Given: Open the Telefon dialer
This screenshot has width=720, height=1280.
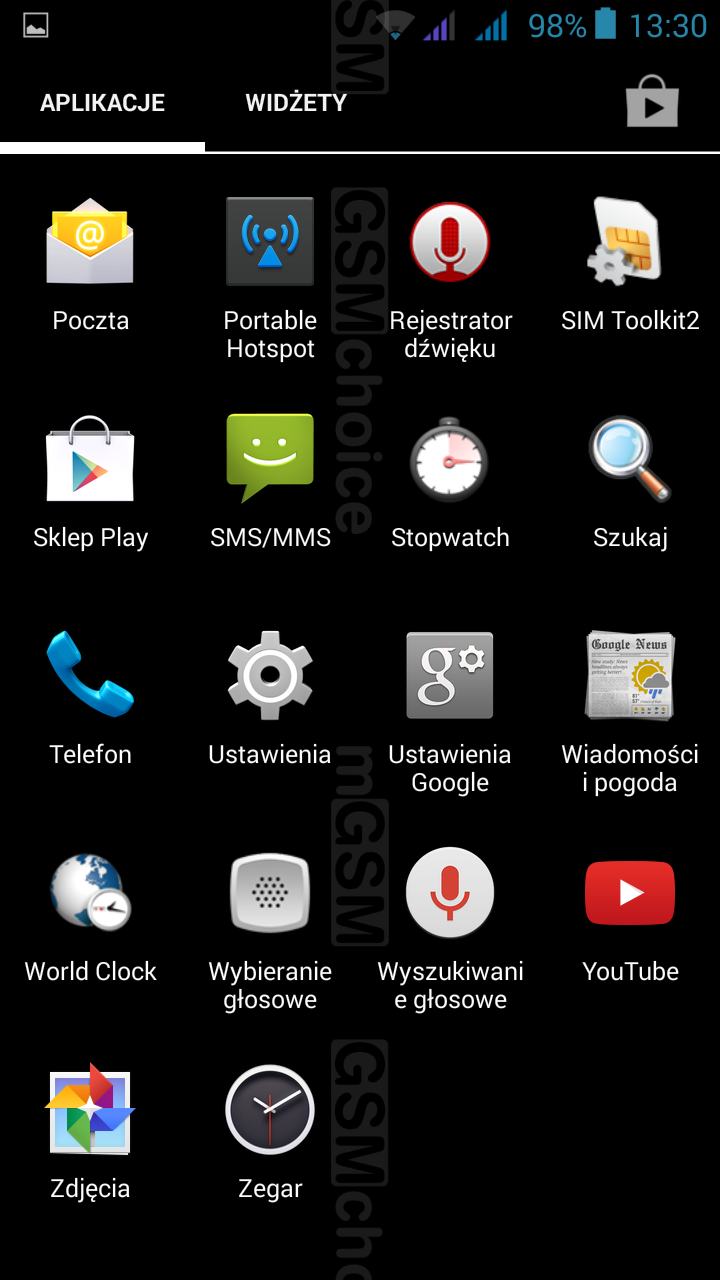Looking at the screenshot, I should (x=90, y=676).
